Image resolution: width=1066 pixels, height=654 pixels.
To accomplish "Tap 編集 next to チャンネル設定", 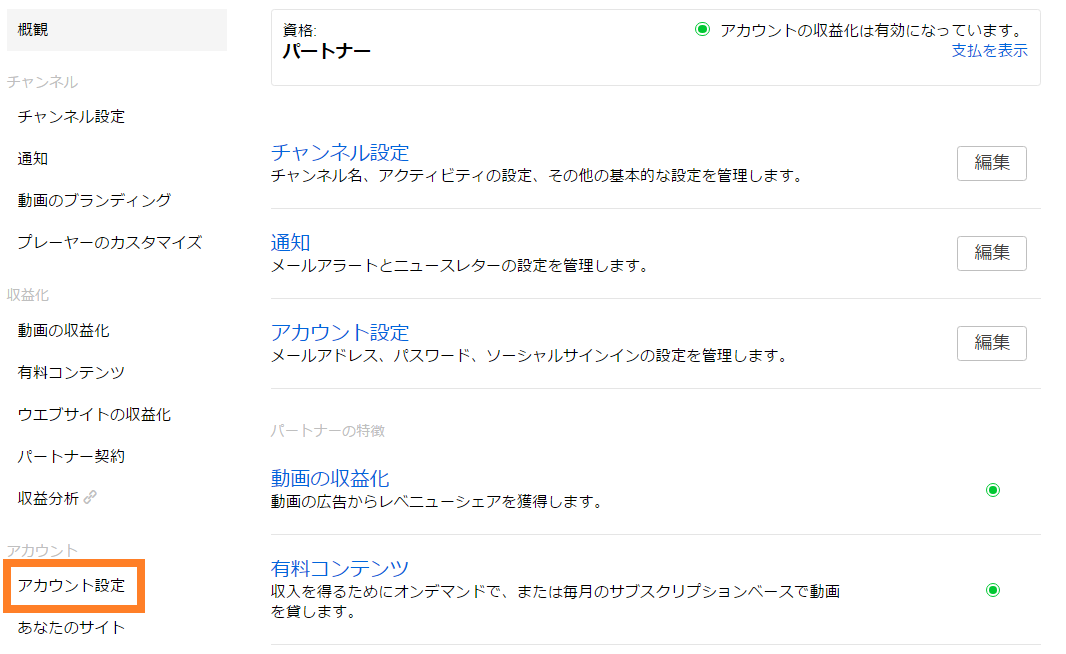I will point(991,163).
